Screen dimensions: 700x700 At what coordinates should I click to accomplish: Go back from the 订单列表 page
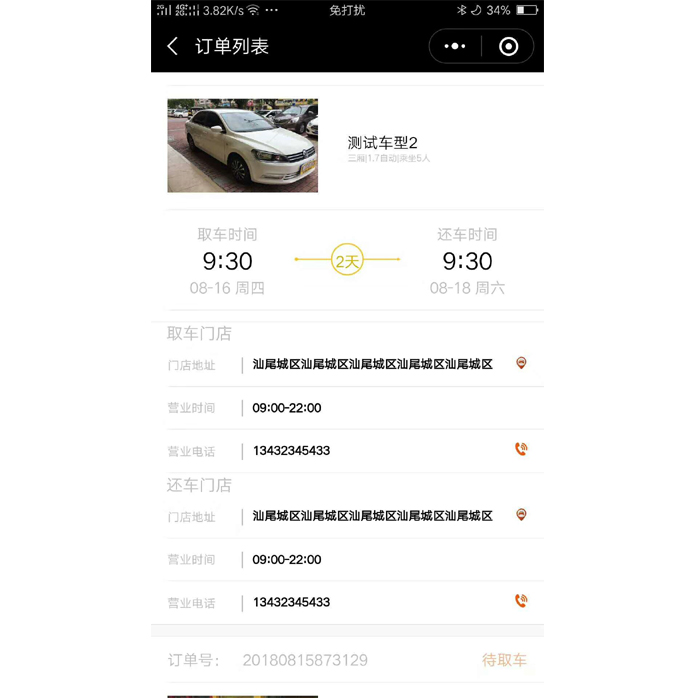point(173,46)
